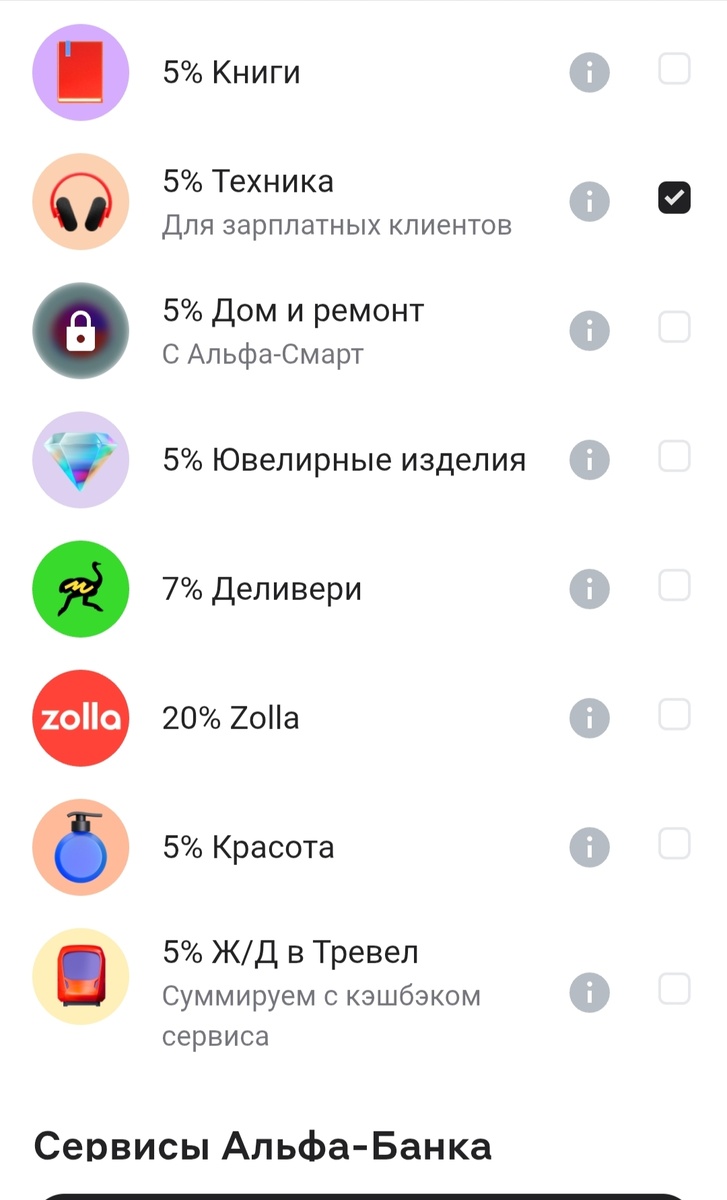View details about Деливери cashback

[x=590, y=589]
